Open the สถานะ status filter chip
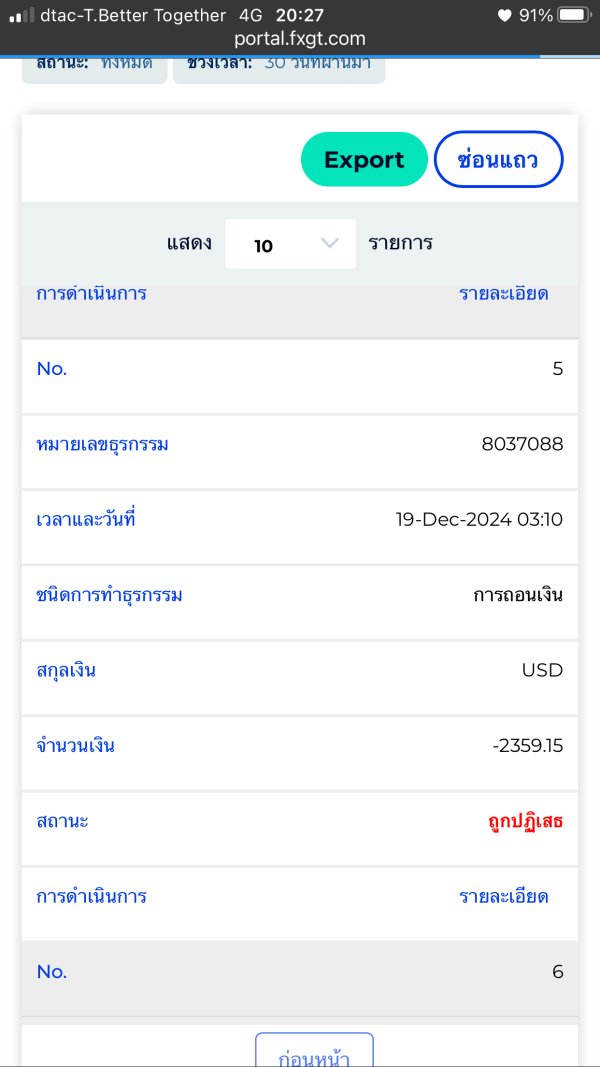The width and height of the screenshot is (600, 1067). click(94, 66)
